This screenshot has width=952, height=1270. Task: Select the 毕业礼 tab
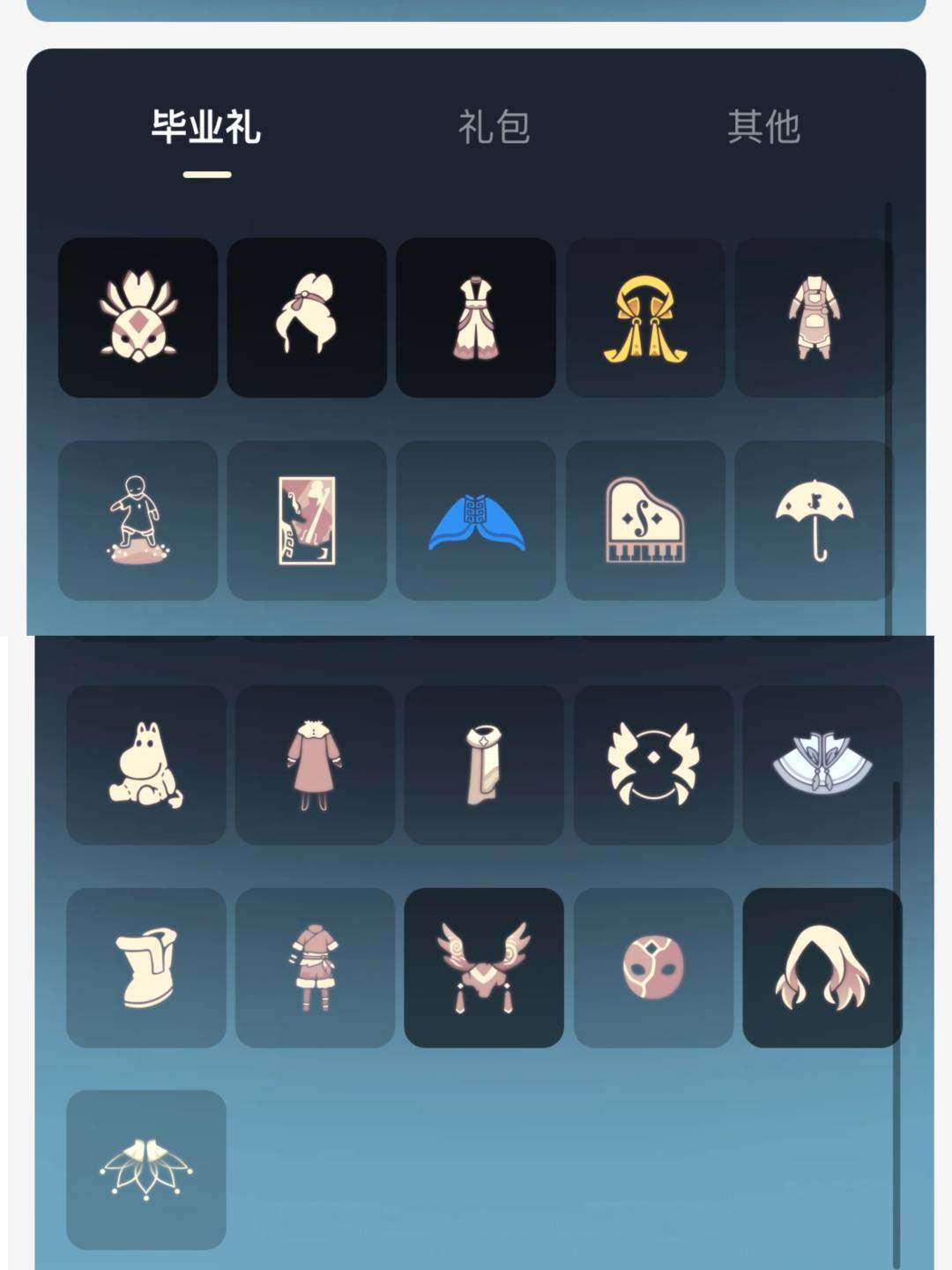pyautogui.click(x=206, y=128)
